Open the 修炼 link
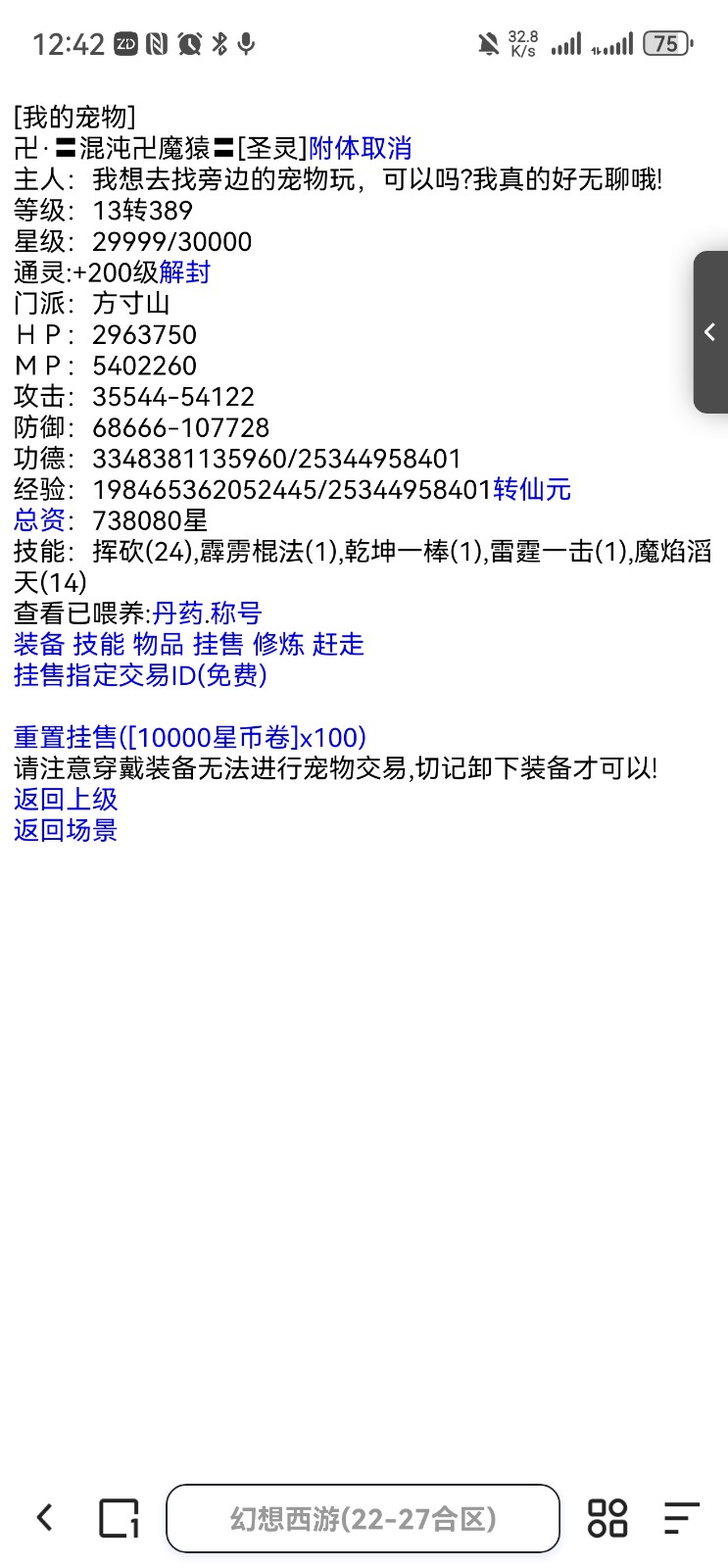The width and height of the screenshot is (728, 1568). 278,645
